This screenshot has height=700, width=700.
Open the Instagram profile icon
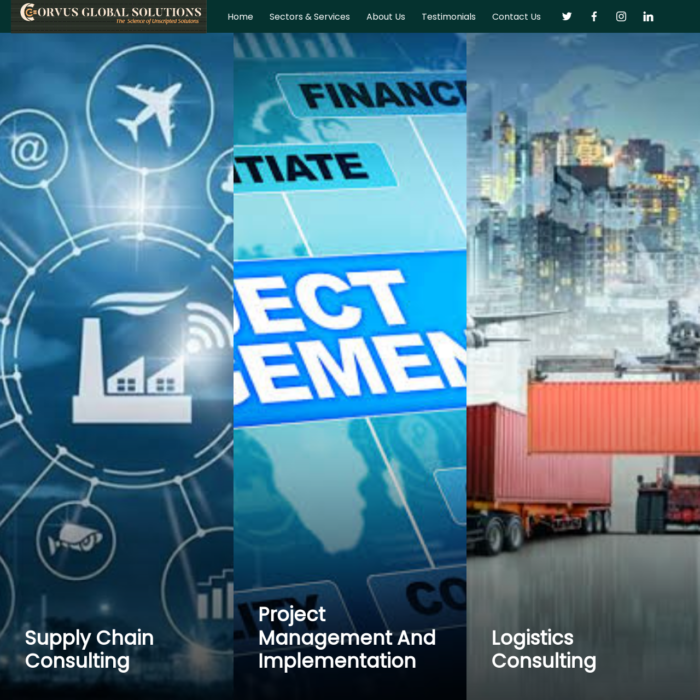[x=621, y=17]
